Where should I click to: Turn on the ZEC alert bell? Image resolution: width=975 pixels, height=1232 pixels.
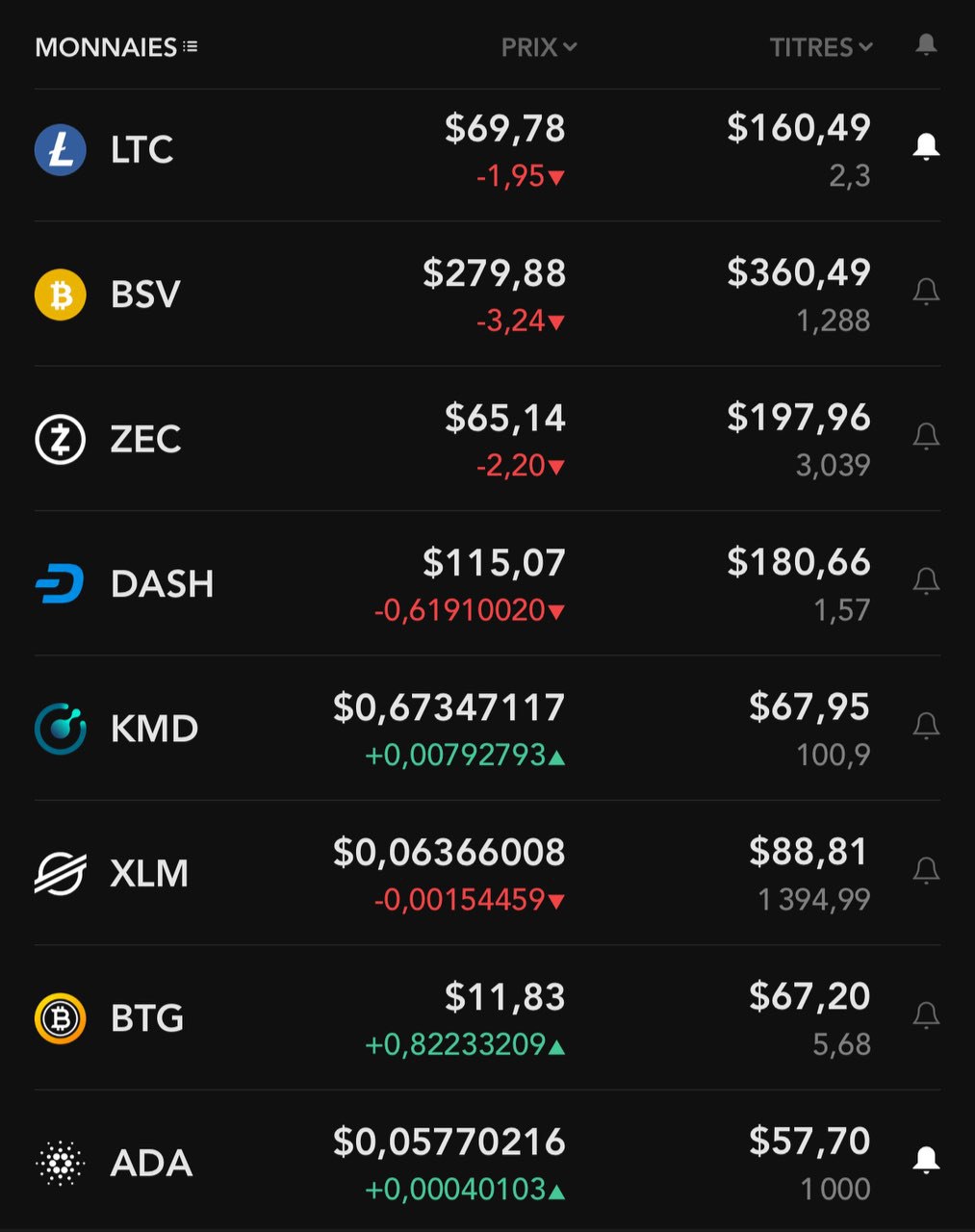926,436
